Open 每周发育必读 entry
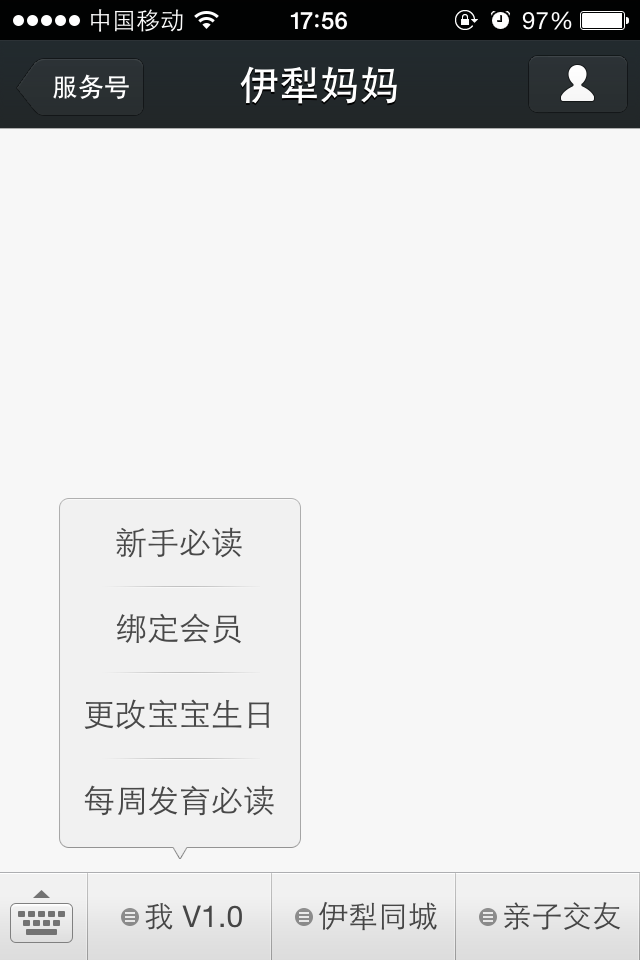Image resolution: width=640 pixels, height=960 pixels. [179, 801]
